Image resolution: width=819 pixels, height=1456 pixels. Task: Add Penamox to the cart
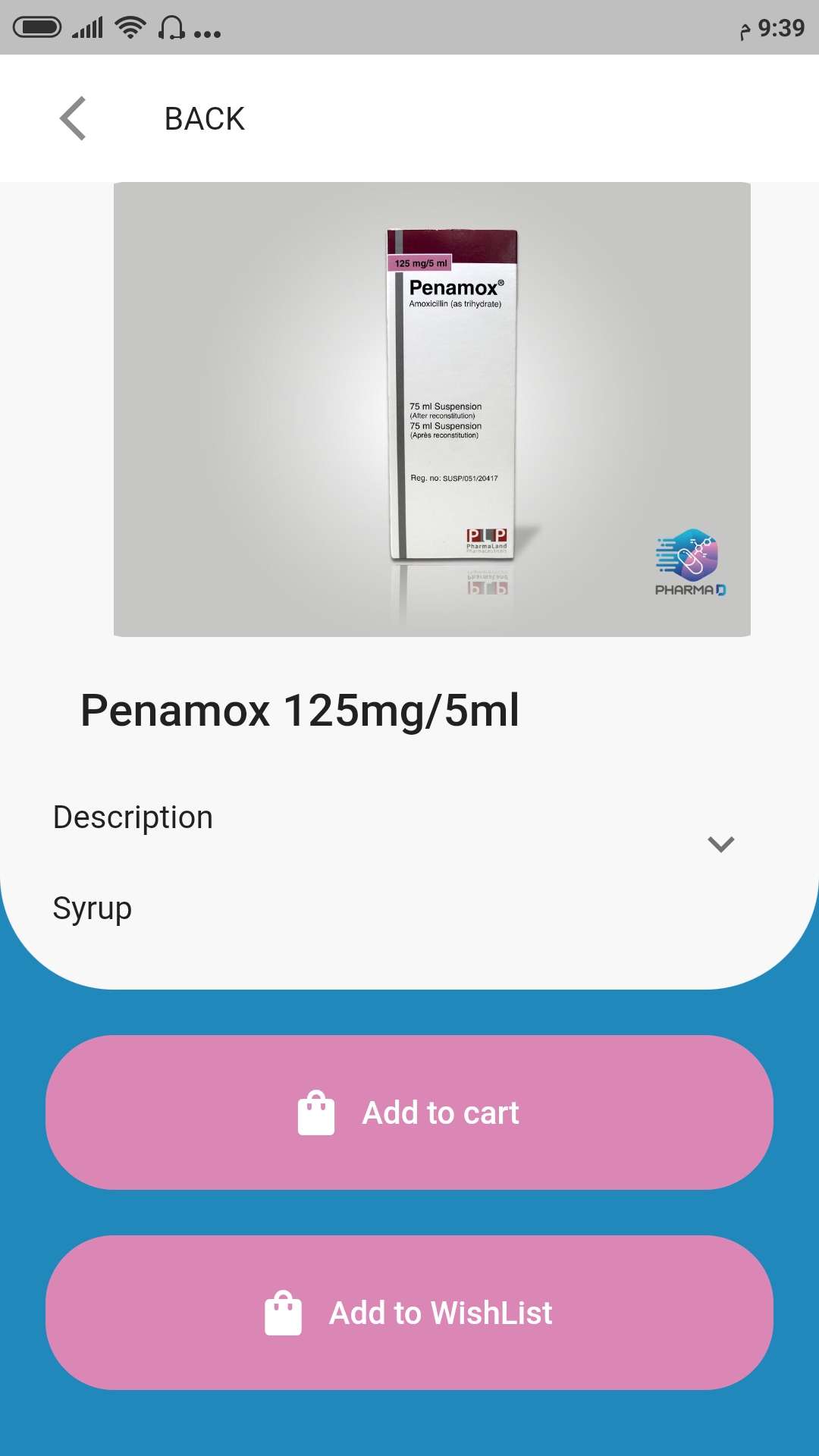pos(409,1112)
